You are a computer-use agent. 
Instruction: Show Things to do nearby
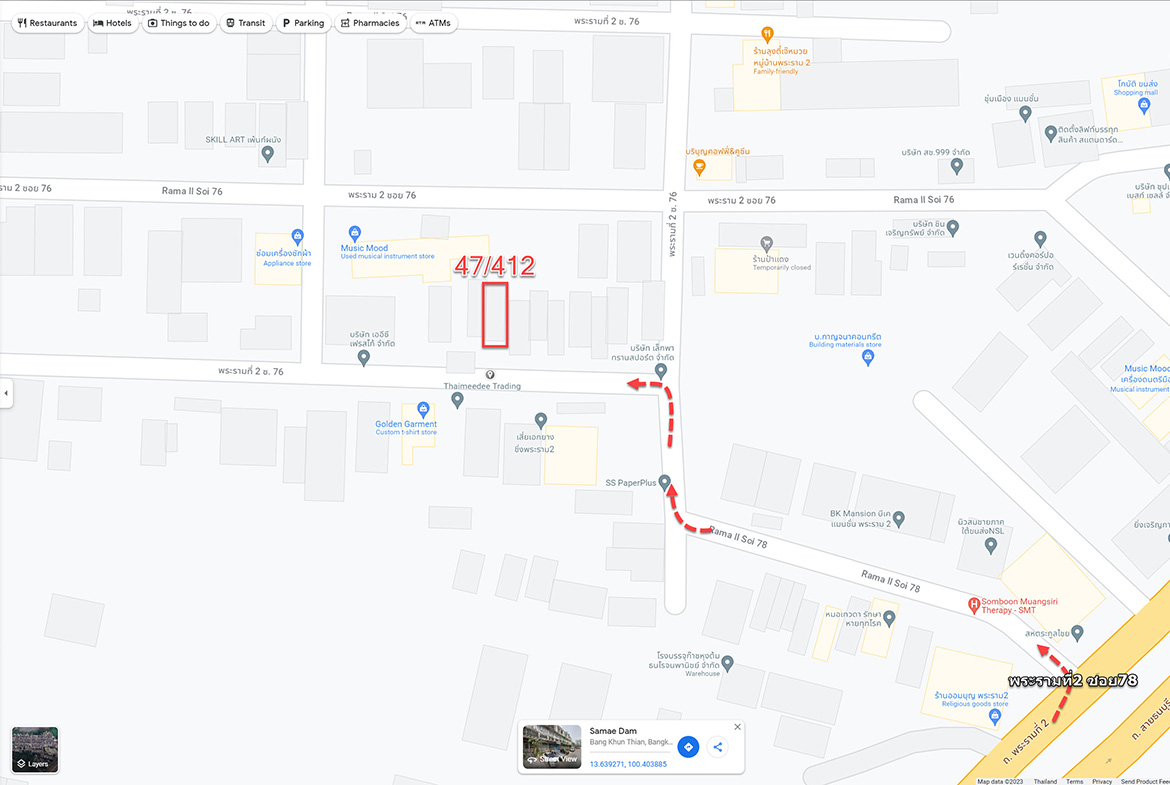(x=178, y=23)
